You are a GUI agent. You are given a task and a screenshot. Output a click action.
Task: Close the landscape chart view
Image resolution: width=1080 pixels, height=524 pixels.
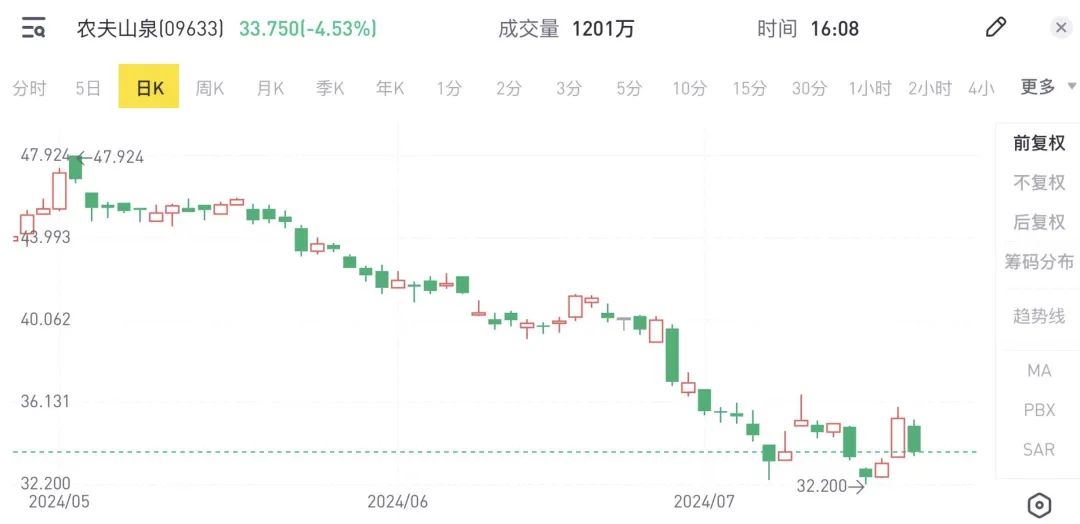pyautogui.click(x=1061, y=28)
